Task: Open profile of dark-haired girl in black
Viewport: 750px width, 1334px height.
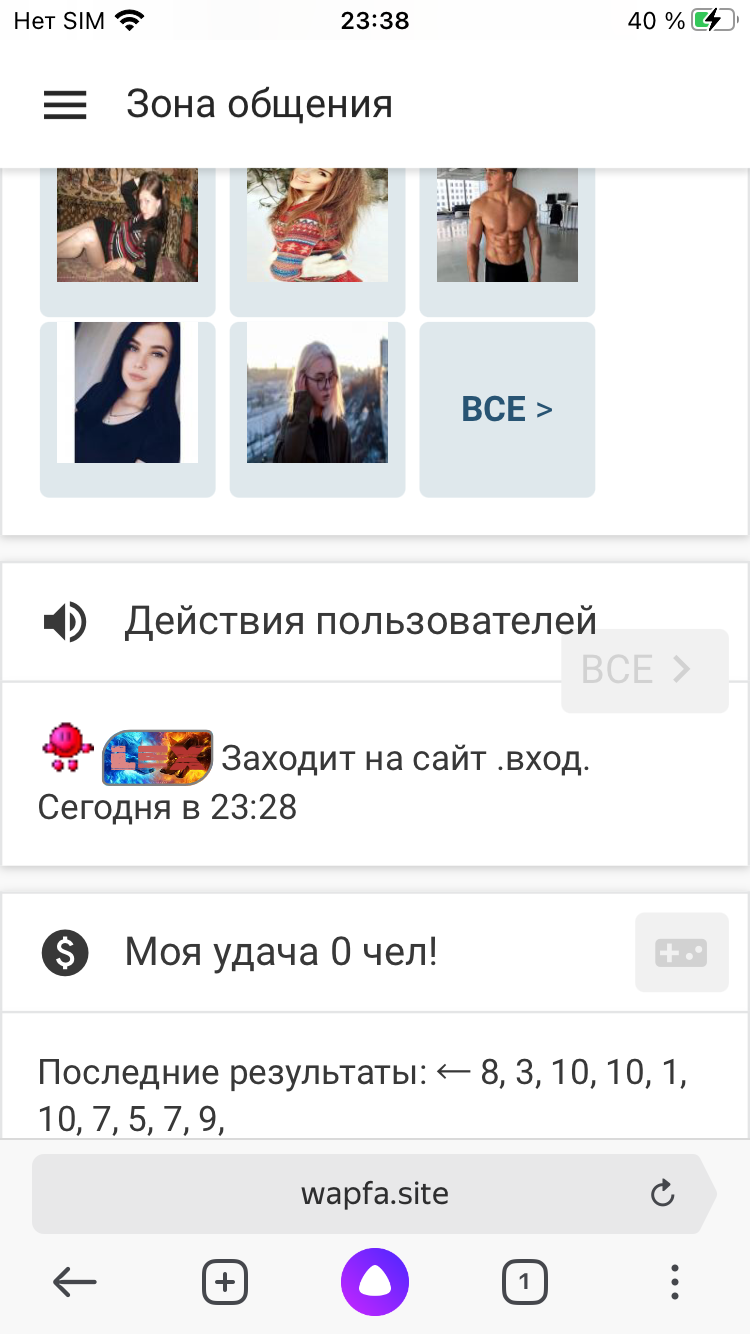Action: (x=127, y=393)
